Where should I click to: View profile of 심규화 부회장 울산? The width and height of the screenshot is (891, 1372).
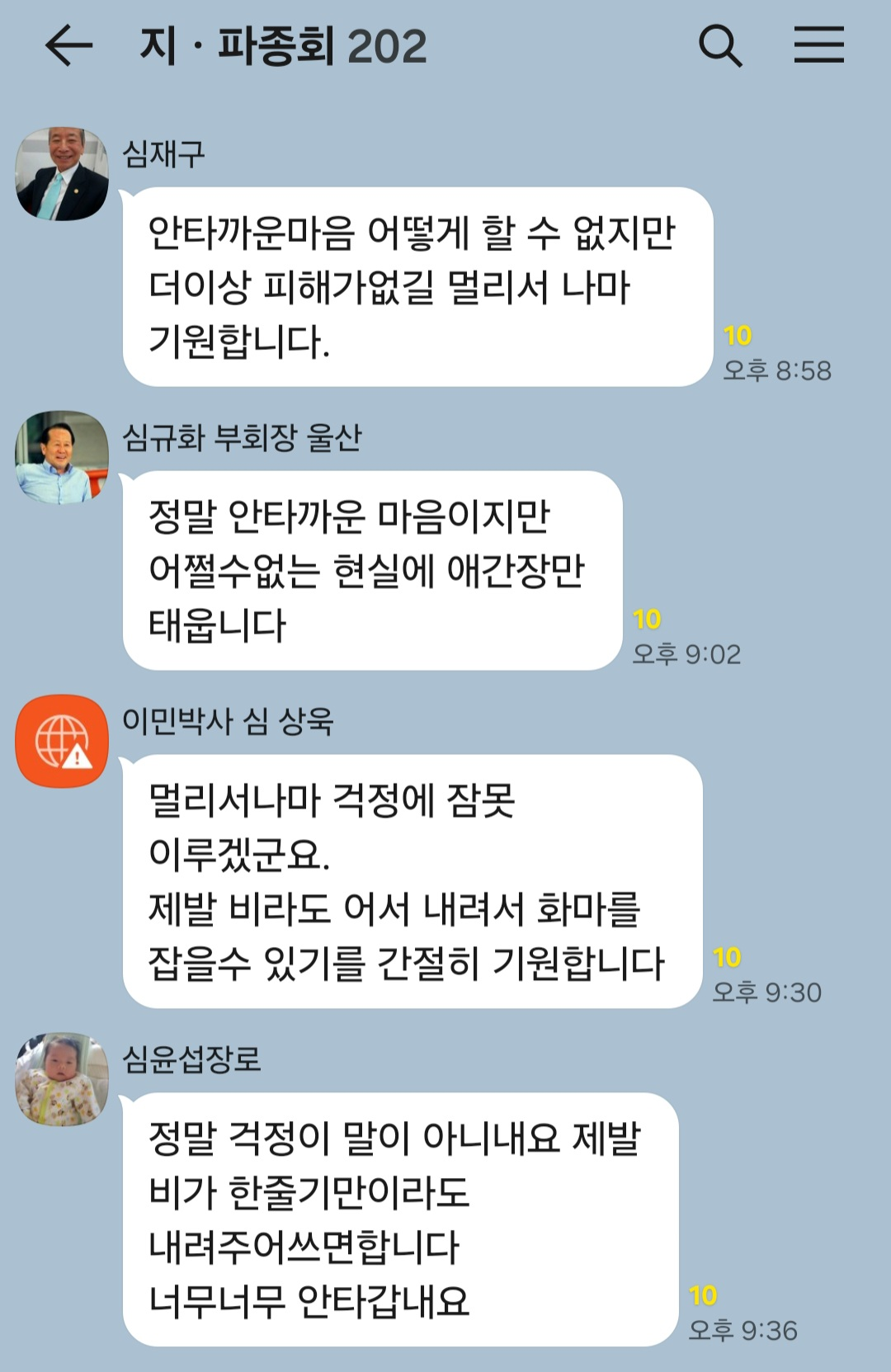point(62,458)
